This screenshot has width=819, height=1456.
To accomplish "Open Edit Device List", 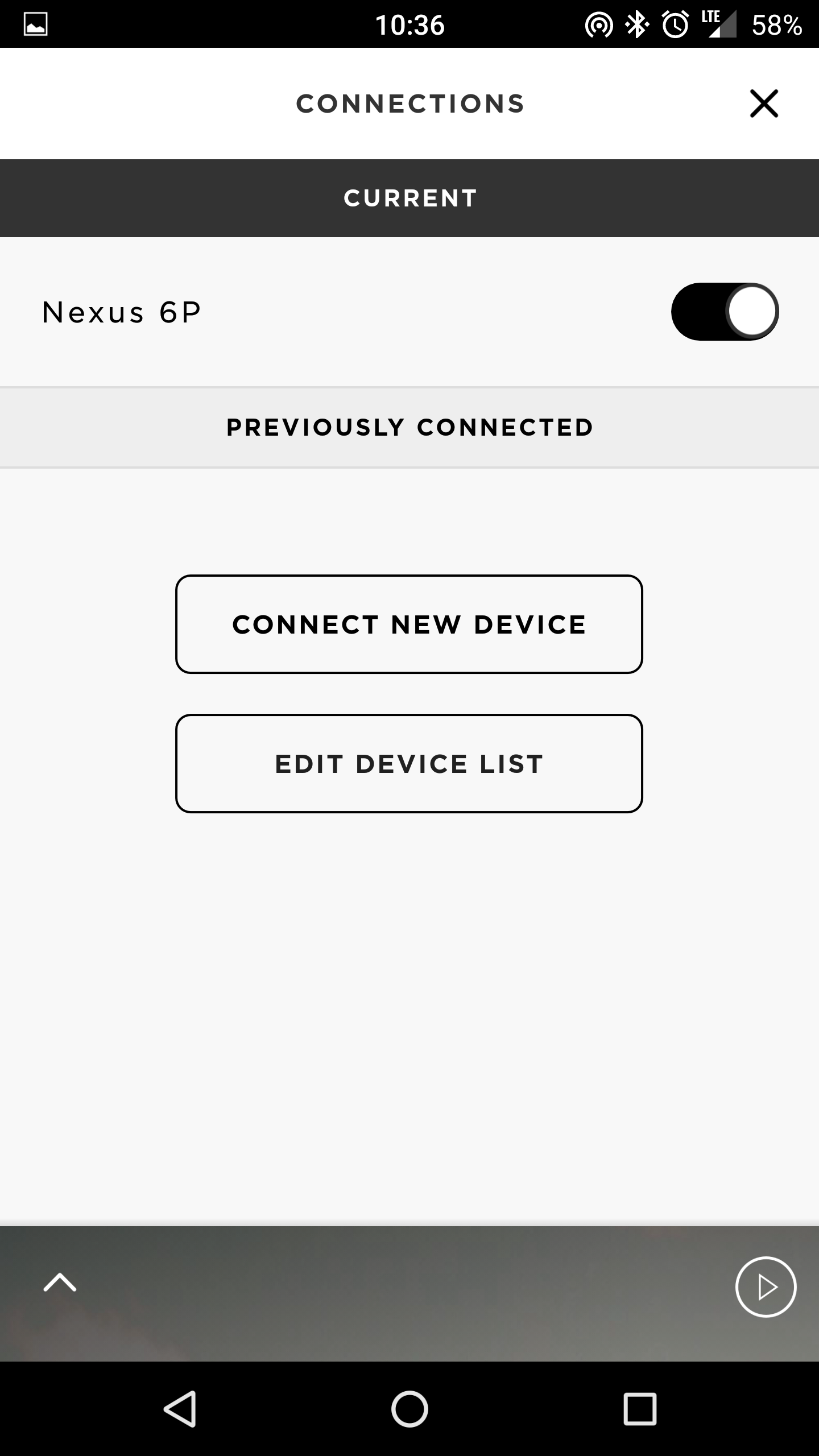I will (x=409, y=764).
